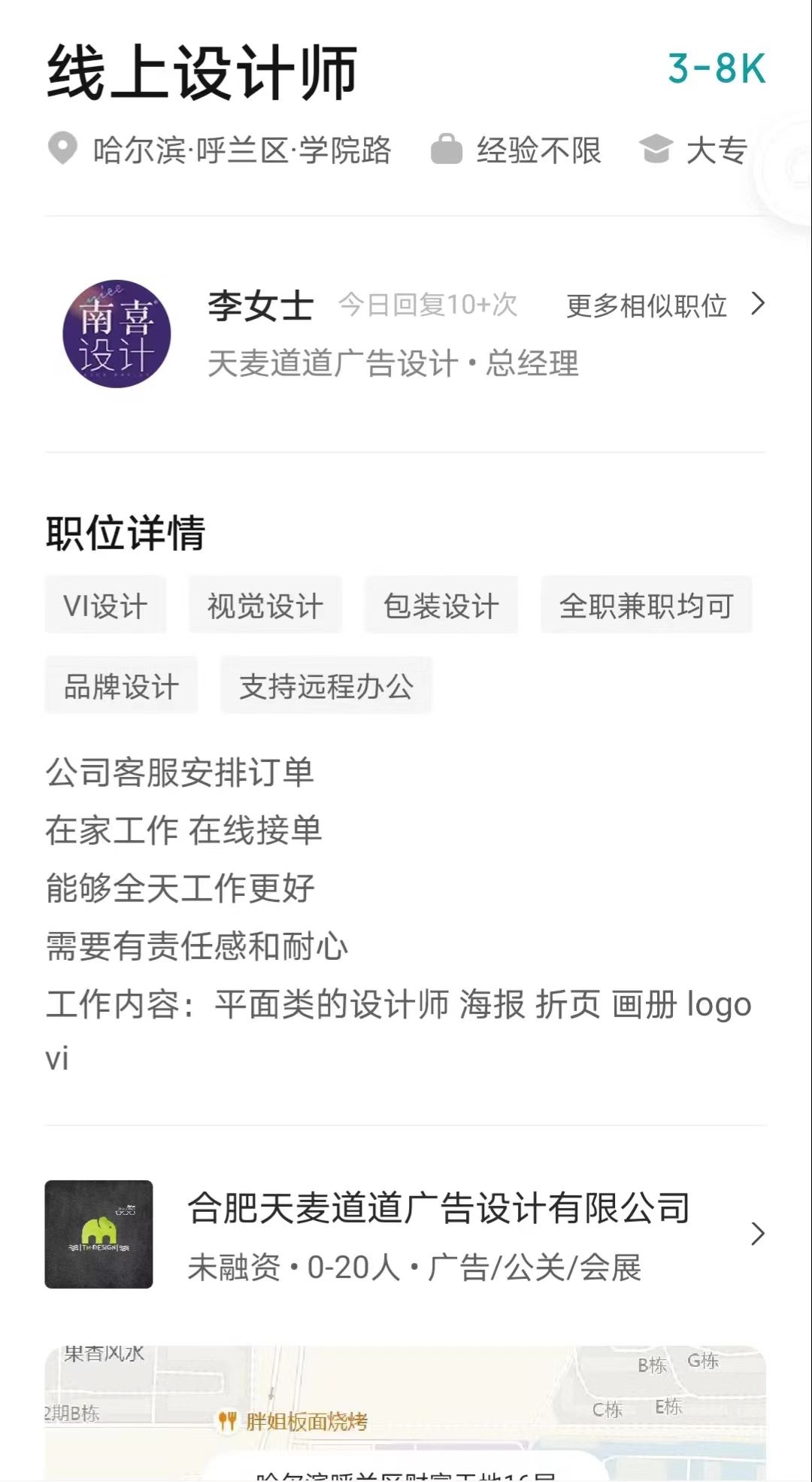Select the 全职兼职均可 tag
The image size is (812, 1482).
click(647, 606)
